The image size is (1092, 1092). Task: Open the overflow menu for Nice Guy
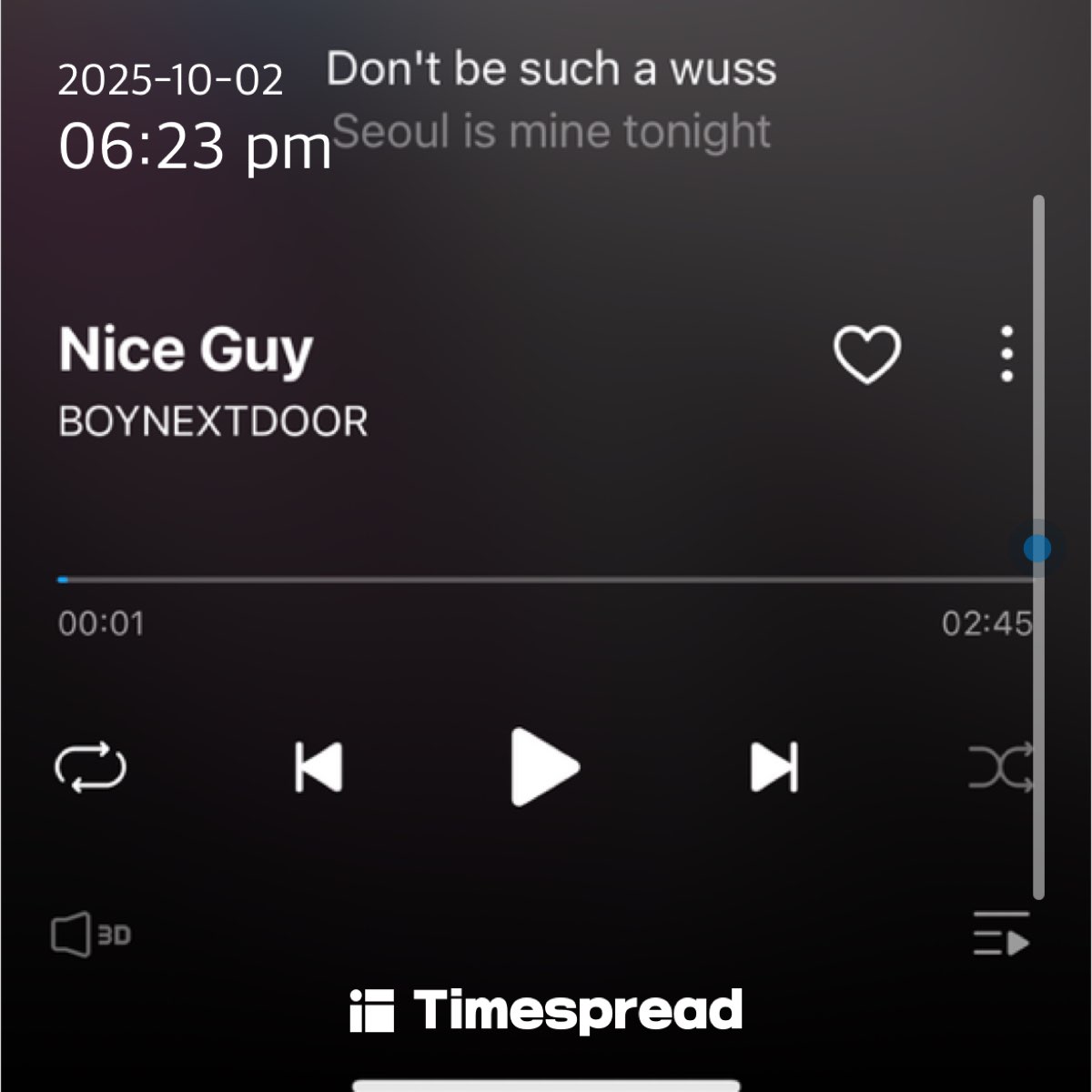coord(1006,354)
